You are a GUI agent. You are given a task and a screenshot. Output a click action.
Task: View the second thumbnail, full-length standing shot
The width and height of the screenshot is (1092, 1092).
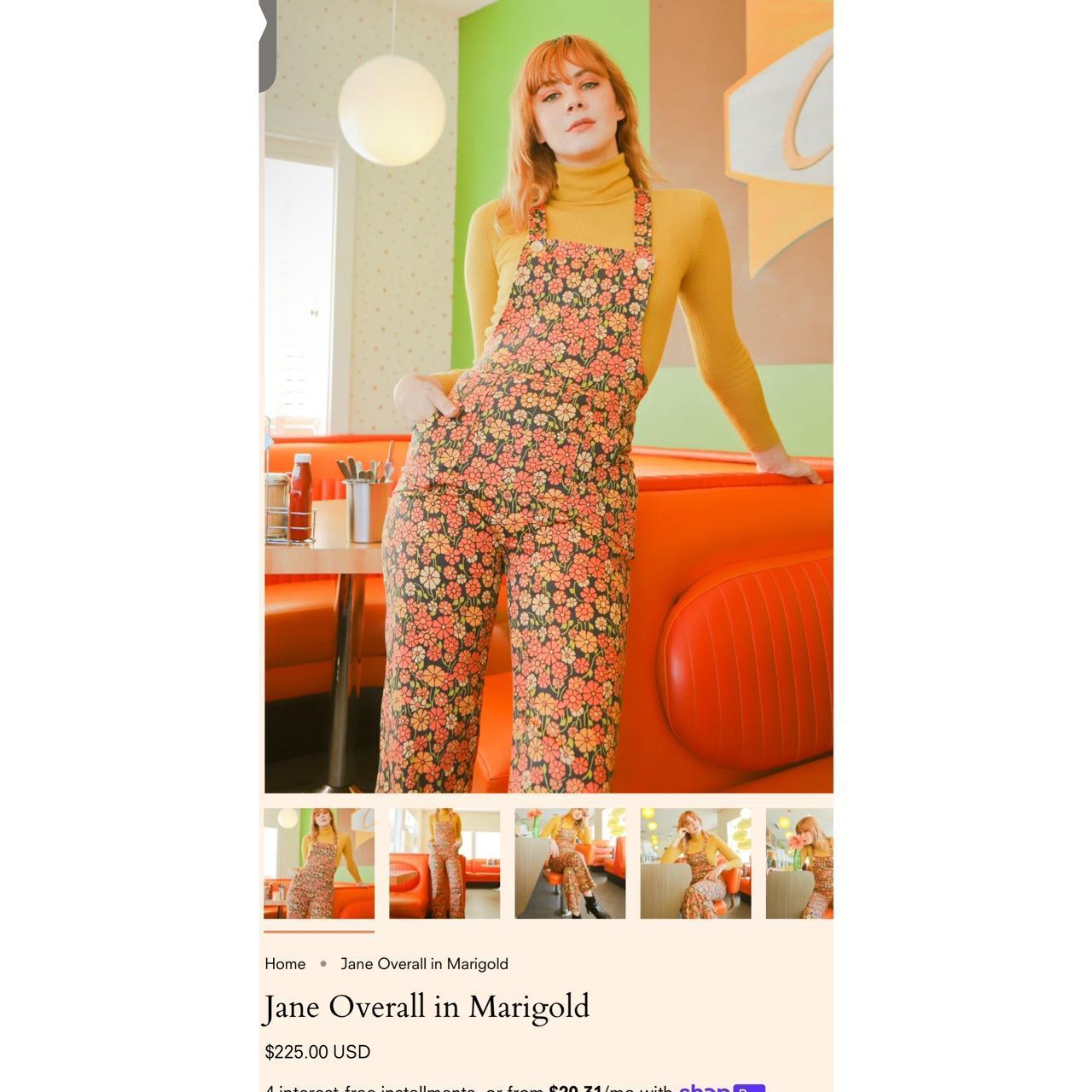click(444, 863)
